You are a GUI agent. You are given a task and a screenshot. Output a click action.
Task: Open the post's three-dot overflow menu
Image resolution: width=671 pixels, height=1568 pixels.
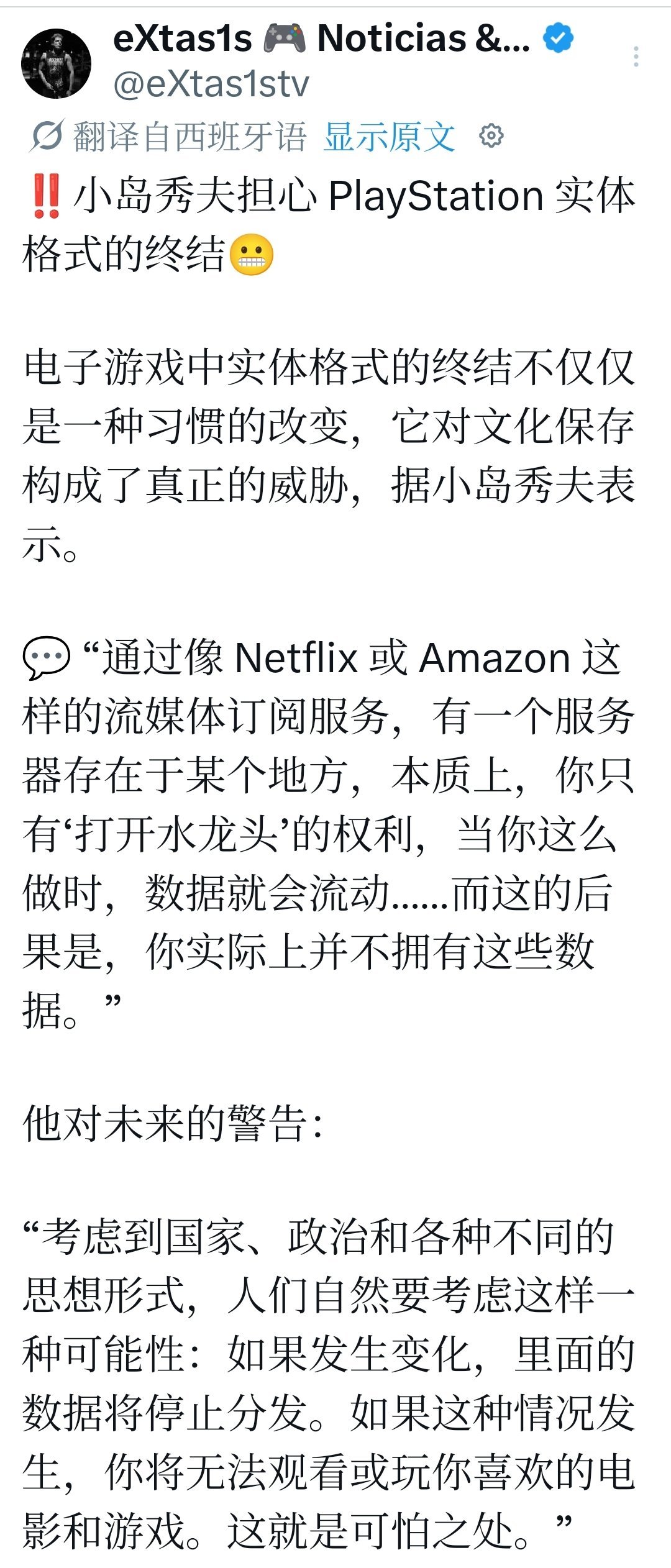pyautogui.click(x=636, y=57)
